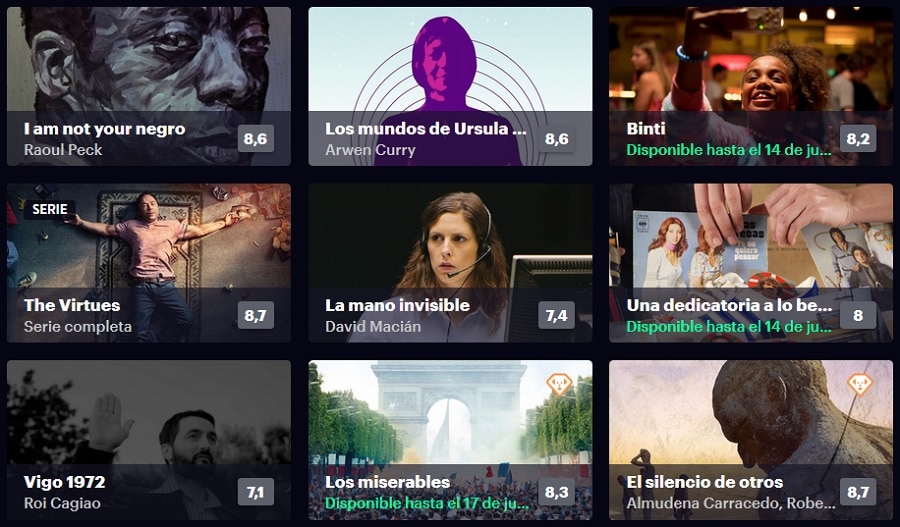Select the Binti movie card
Viewport: 900px width, 527px height.
pyautogui.click(x=750, y=86)
